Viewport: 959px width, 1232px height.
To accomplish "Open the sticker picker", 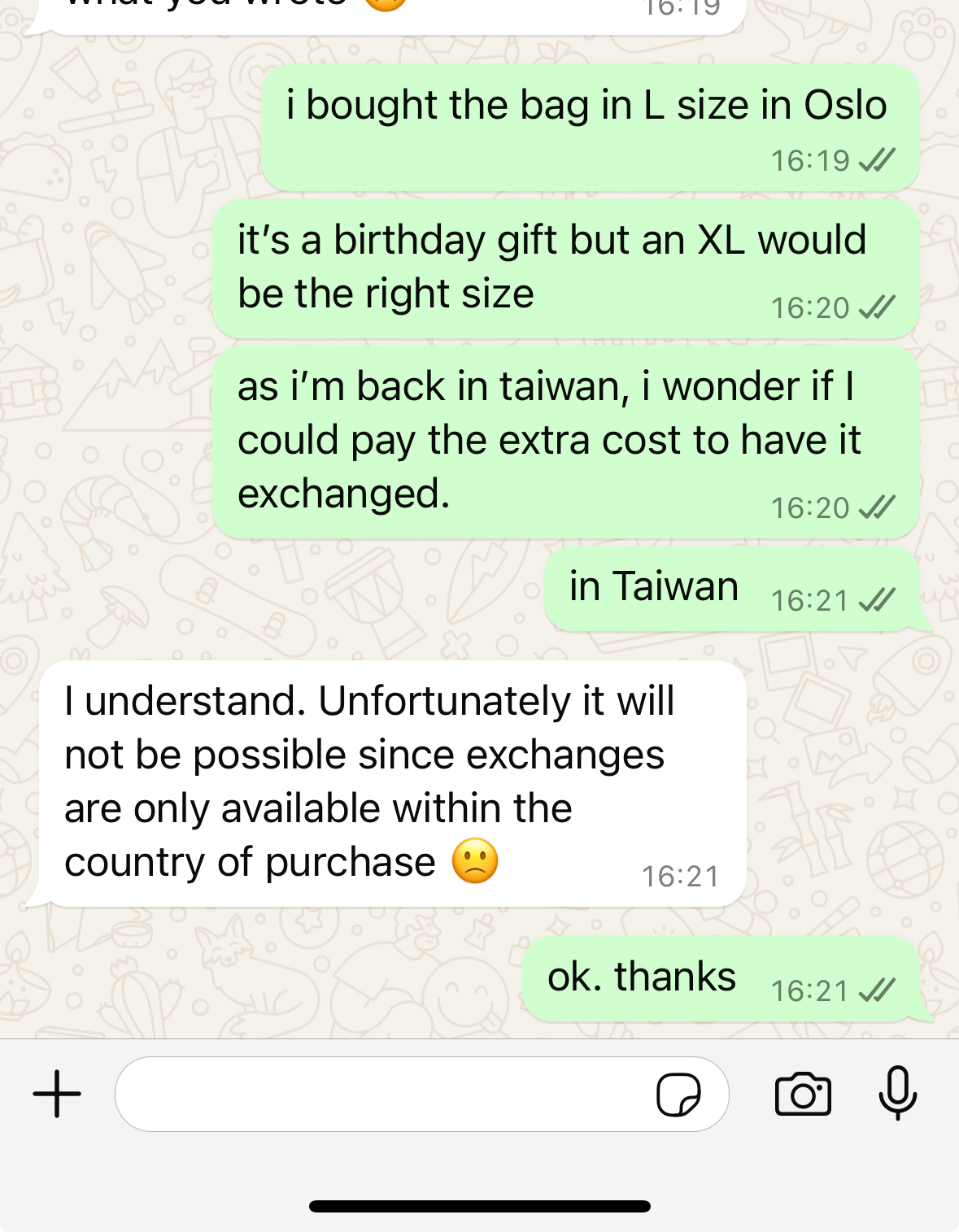I will pyautogui.click(x=678, y=1095).
